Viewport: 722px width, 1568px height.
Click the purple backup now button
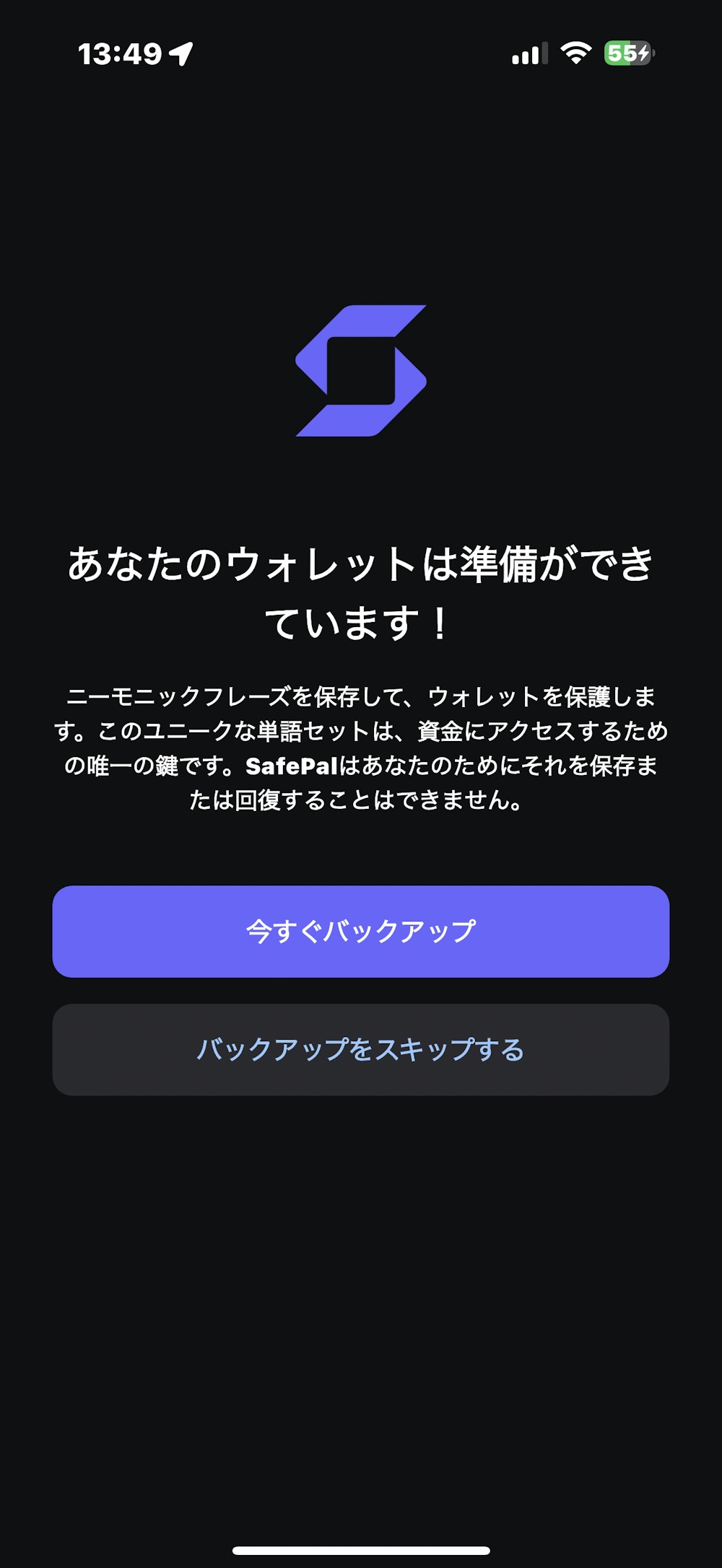click(361, 931)
